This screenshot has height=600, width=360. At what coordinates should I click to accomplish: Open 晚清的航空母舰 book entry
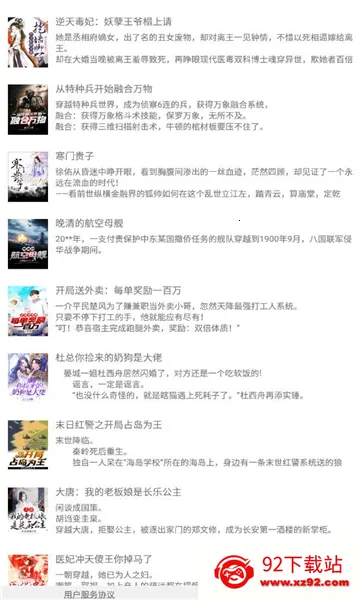pyautogui.click(x=180, y=244)
